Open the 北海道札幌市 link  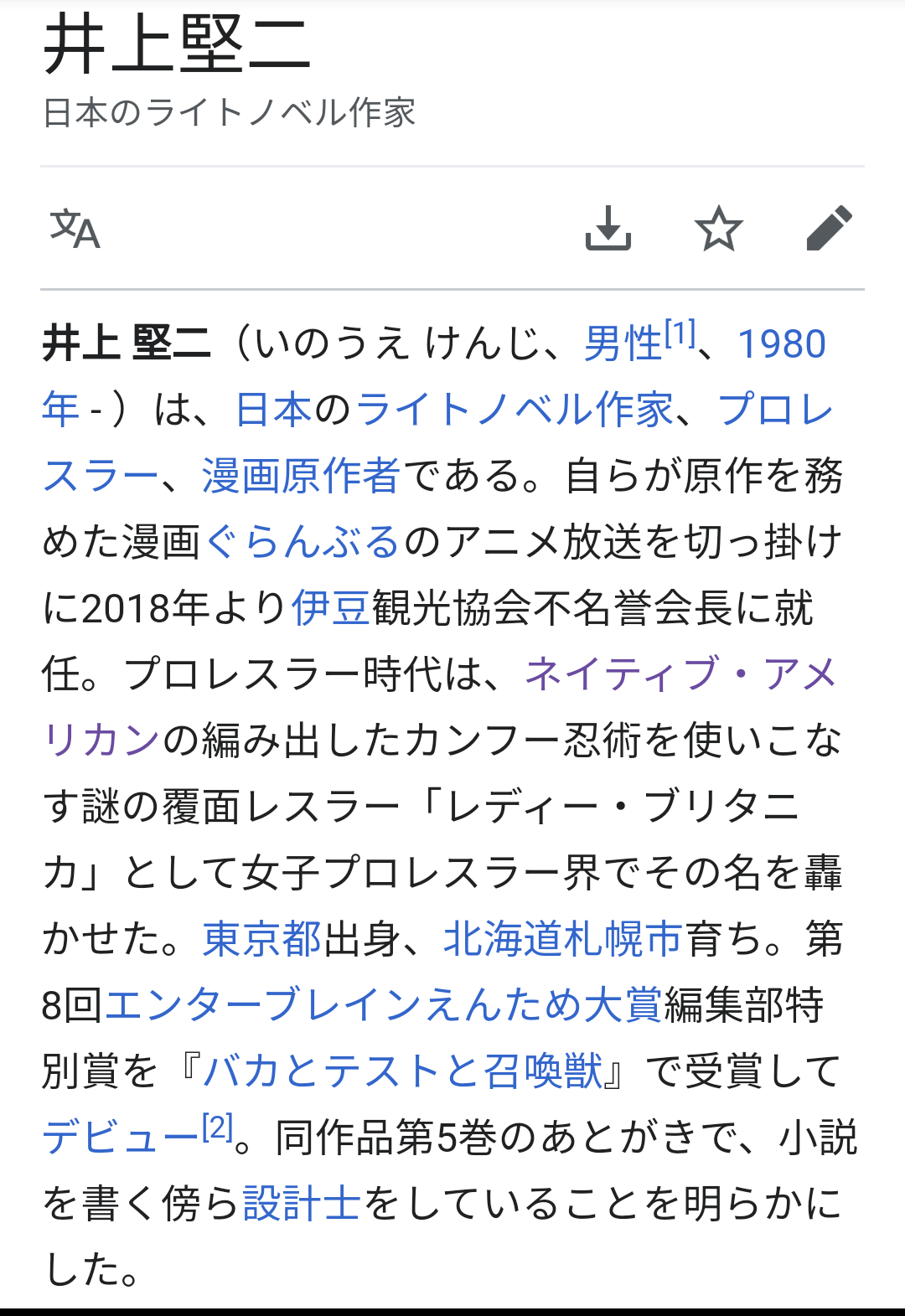pos(562,939)
